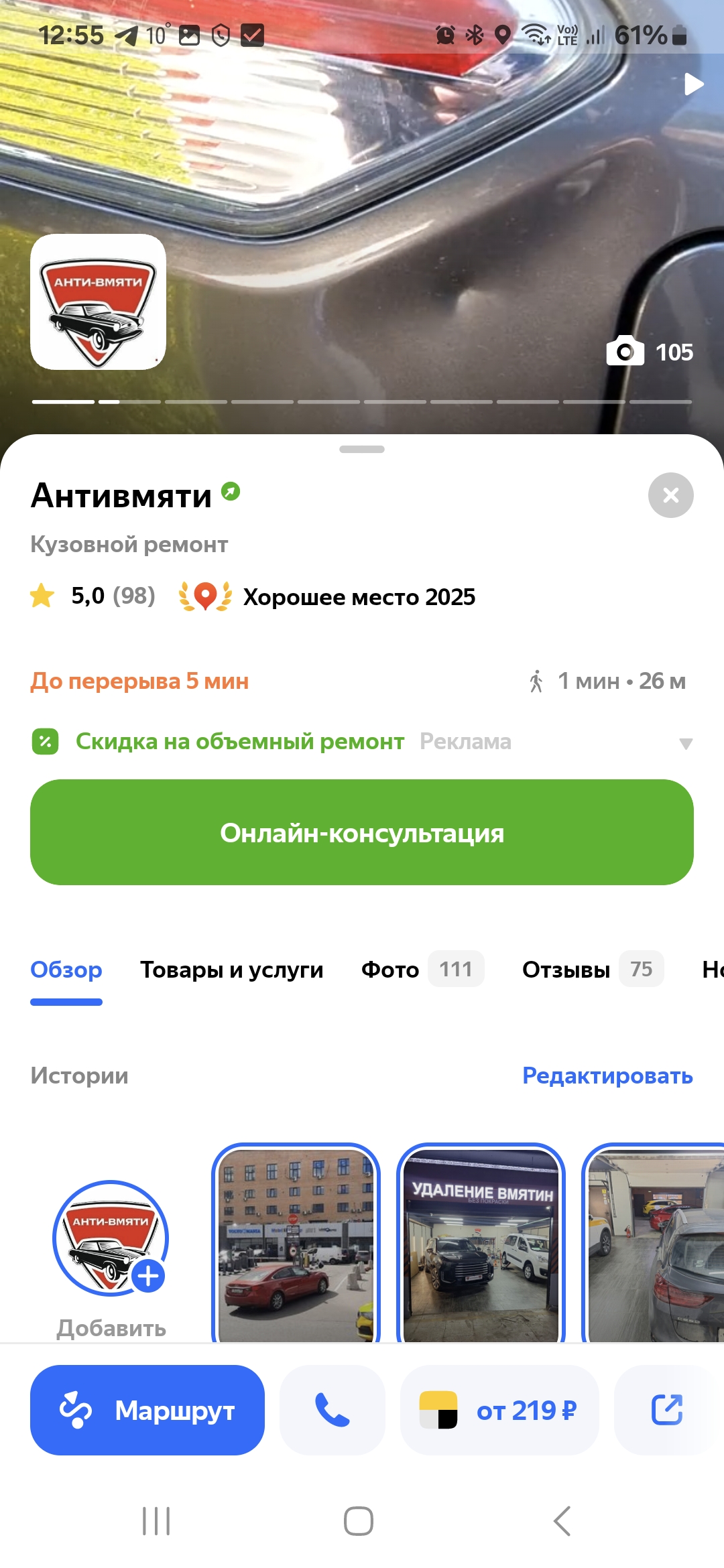The width and height of the screenshot is (724, 1568).
Task: Build a route with Маршрут
Action: (147, 1410)
